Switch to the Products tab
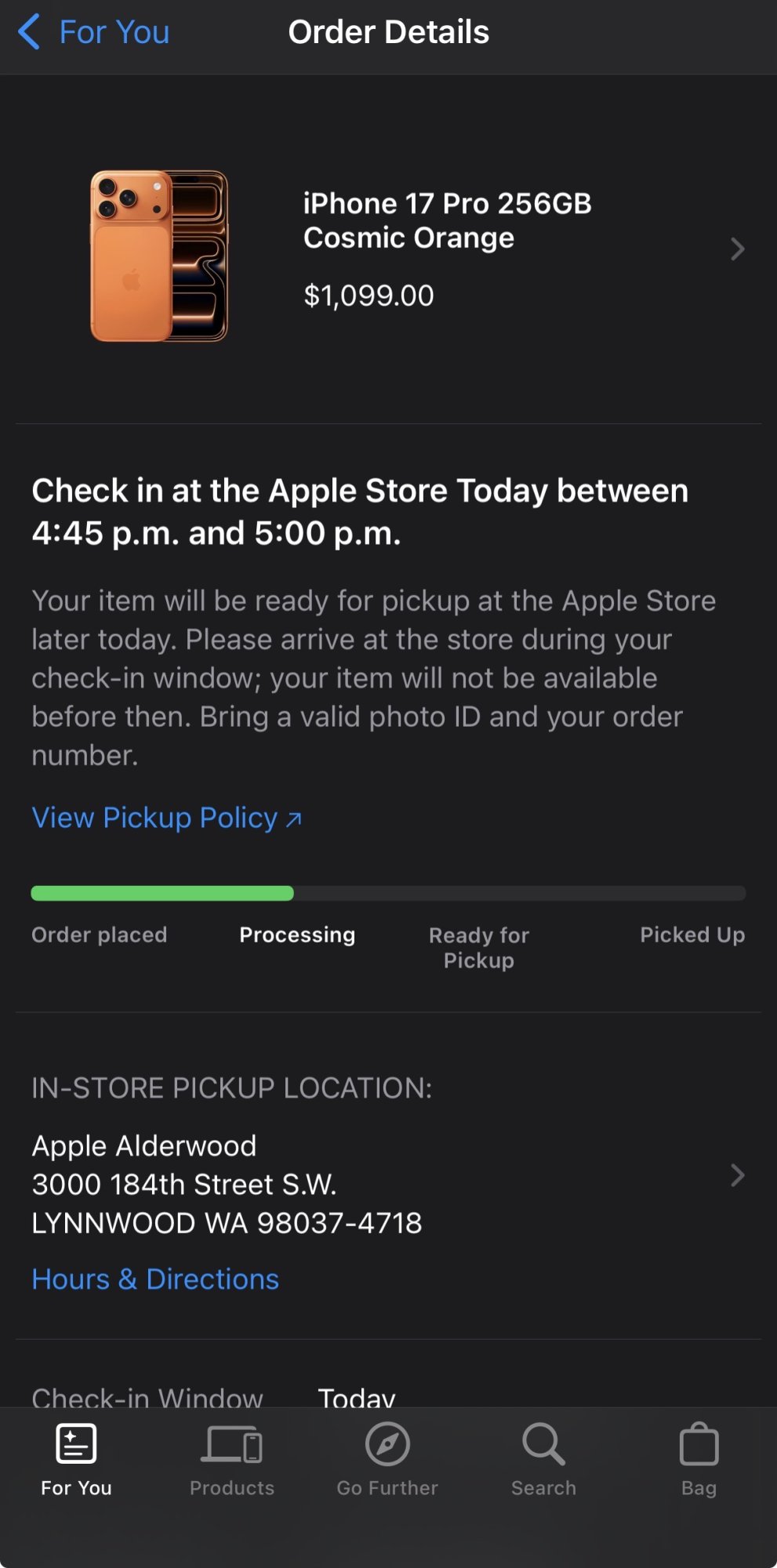The height and width of the screenshot is (1568, 777). click(232, 1459)
